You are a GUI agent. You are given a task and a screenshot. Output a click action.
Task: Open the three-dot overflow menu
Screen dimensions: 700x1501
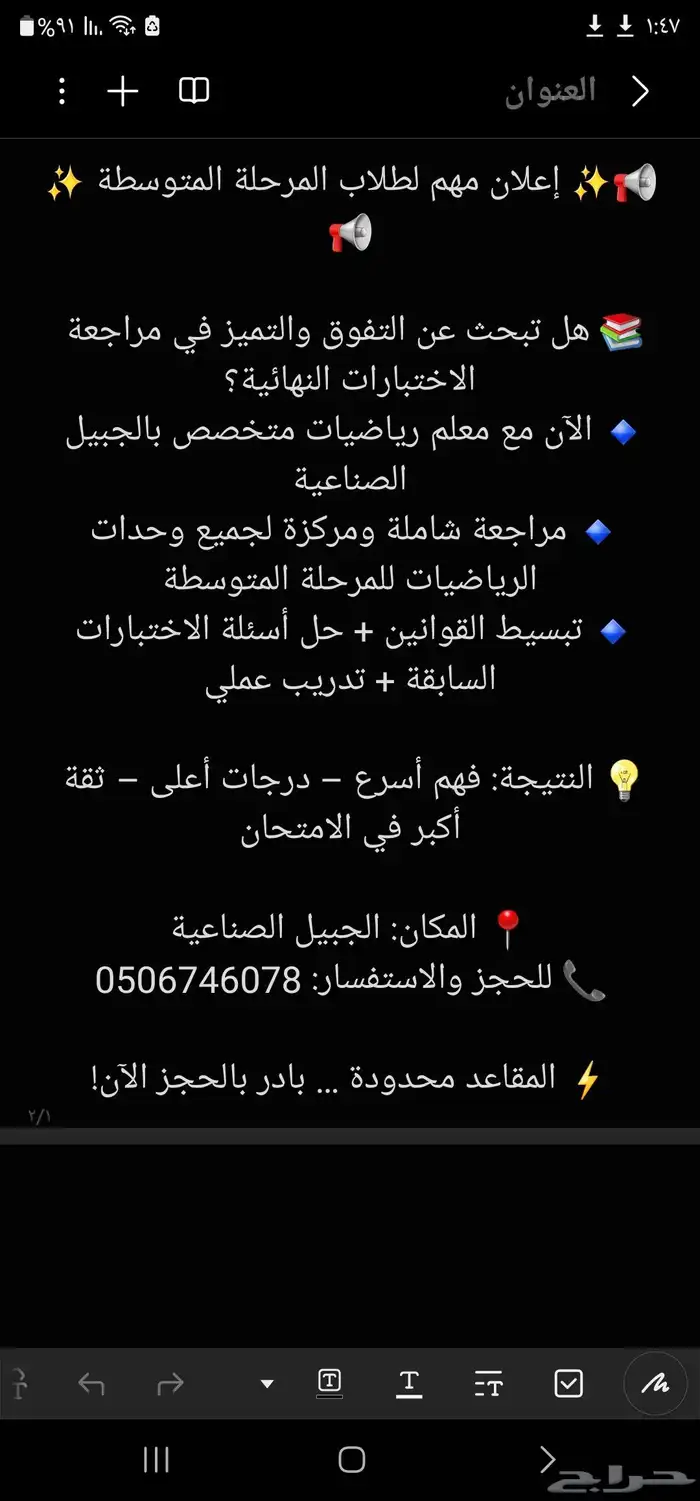[62, 92]
